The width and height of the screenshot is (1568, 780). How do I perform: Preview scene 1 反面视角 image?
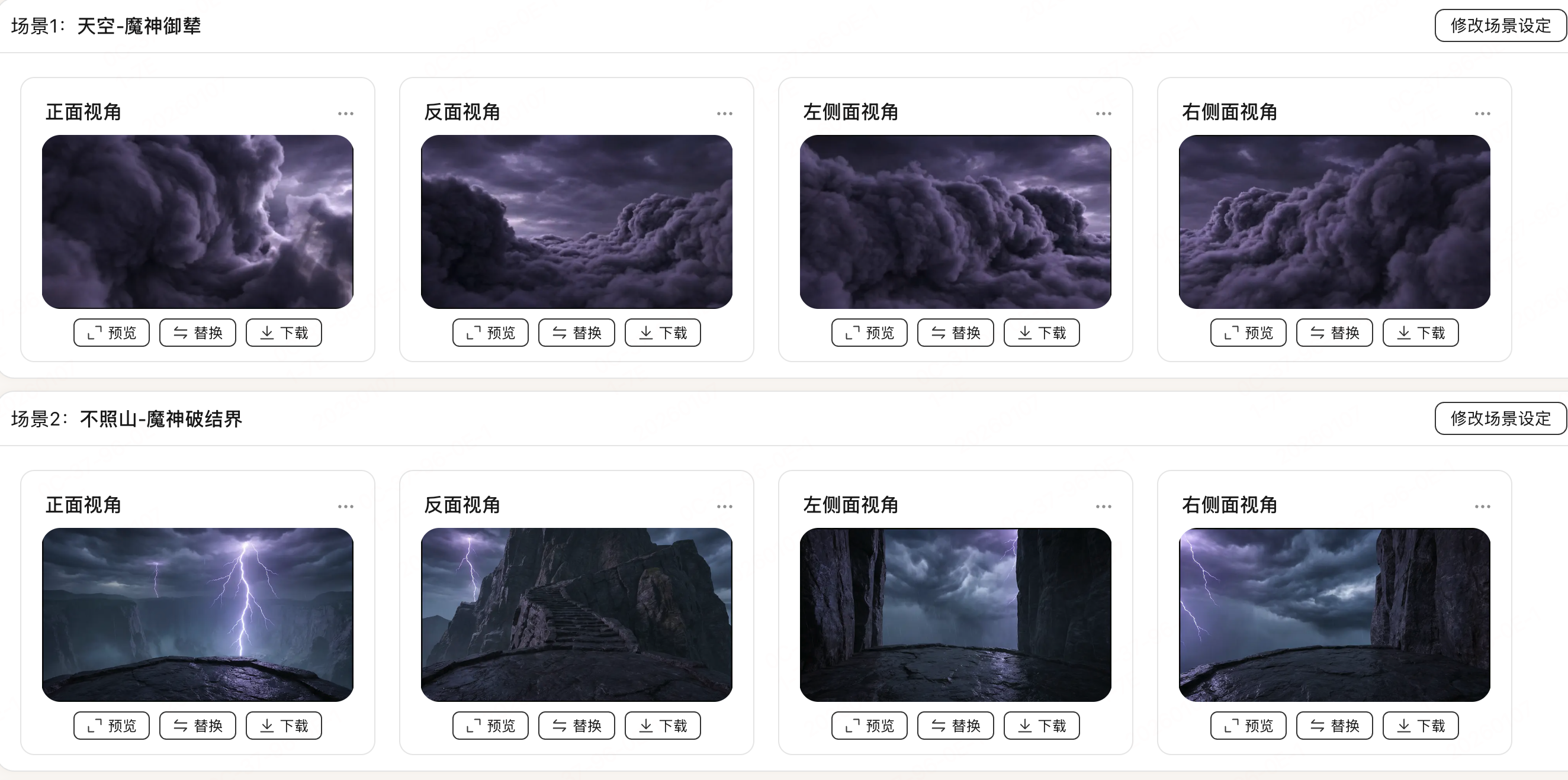tap(491, 333)
